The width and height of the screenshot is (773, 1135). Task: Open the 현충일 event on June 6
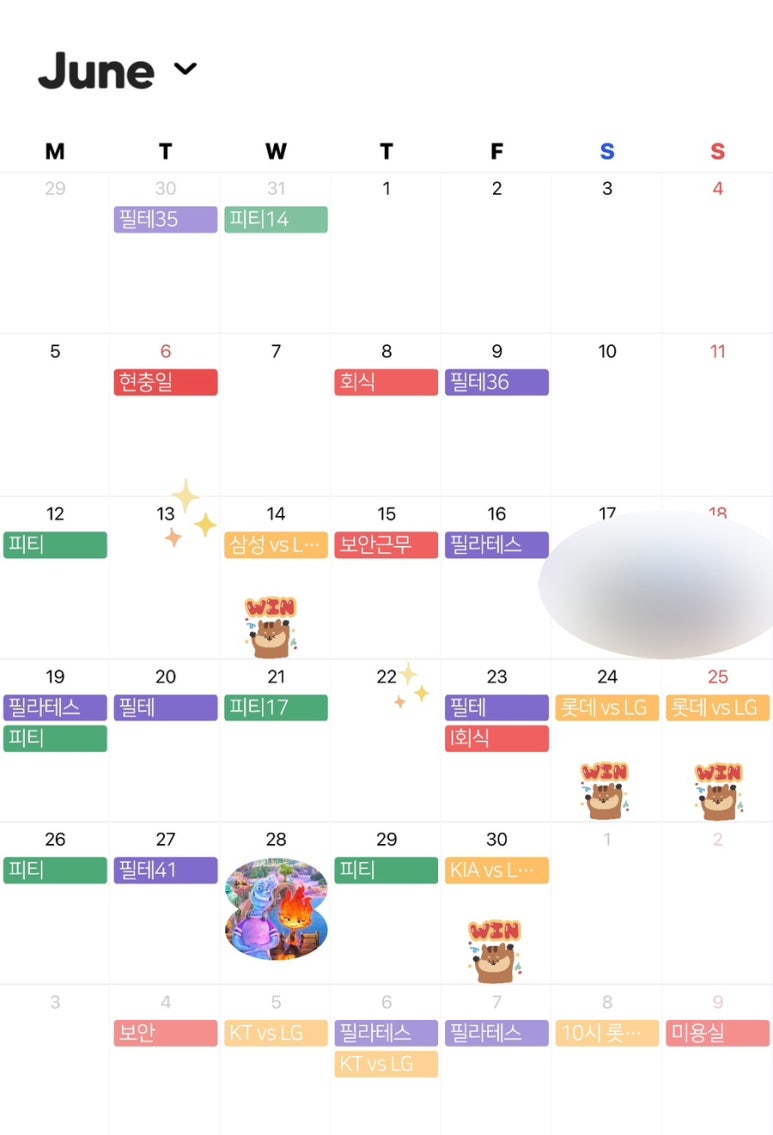click(x=165, y=382)
